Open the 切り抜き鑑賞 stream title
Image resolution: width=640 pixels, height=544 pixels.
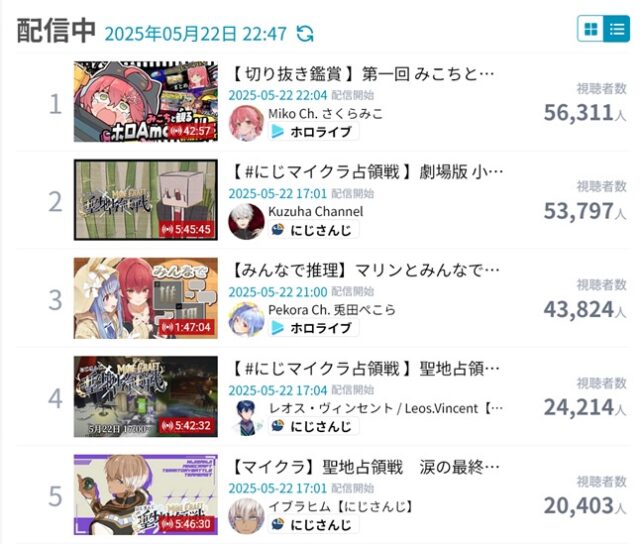366,75
